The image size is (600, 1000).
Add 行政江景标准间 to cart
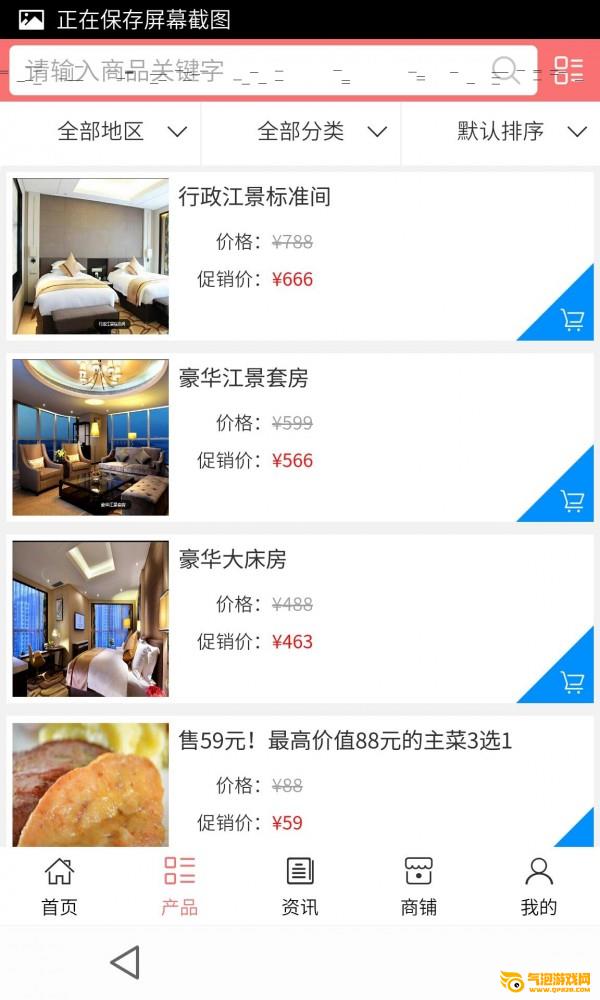tap(572, 320)
